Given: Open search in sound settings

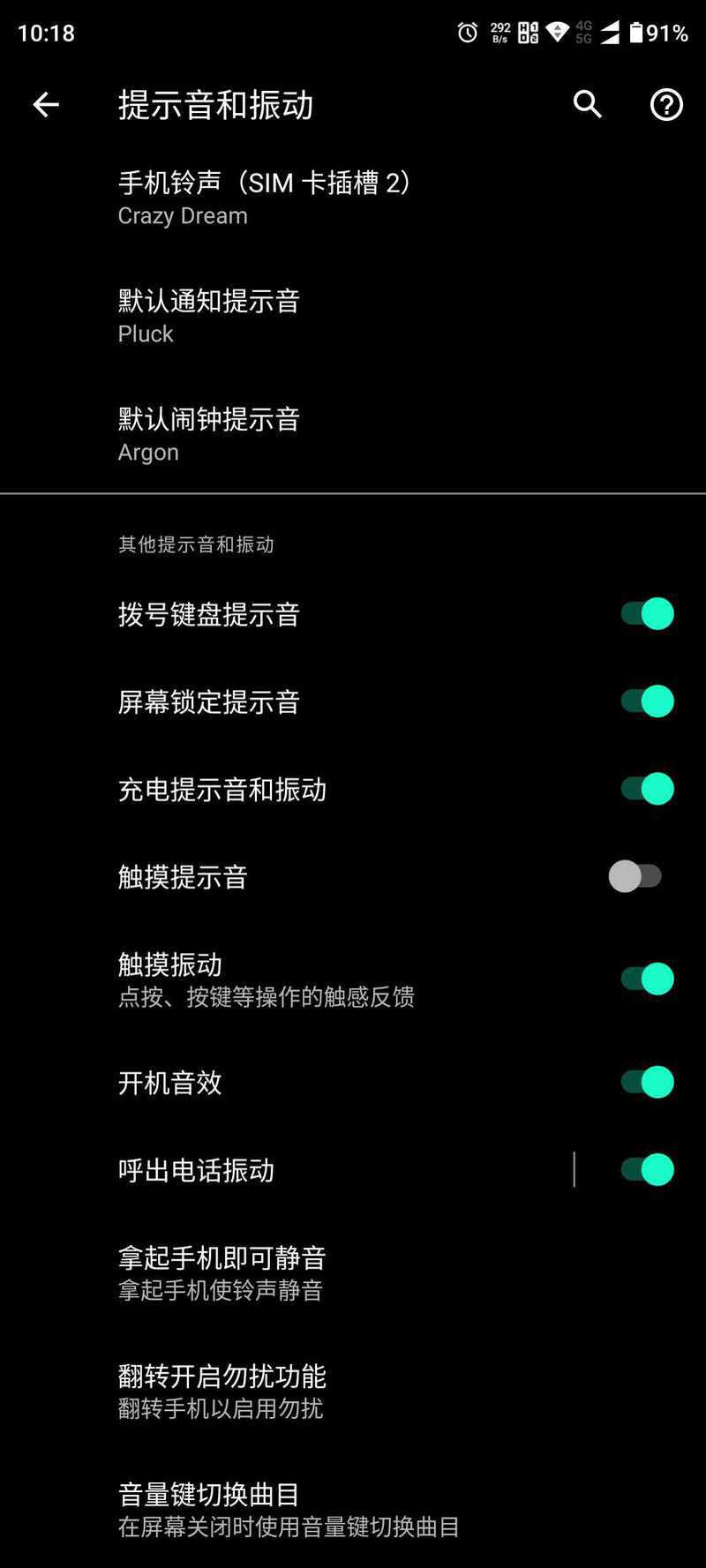Looking at the screenshot, I should pyautogui.click(x=588, y=105).
